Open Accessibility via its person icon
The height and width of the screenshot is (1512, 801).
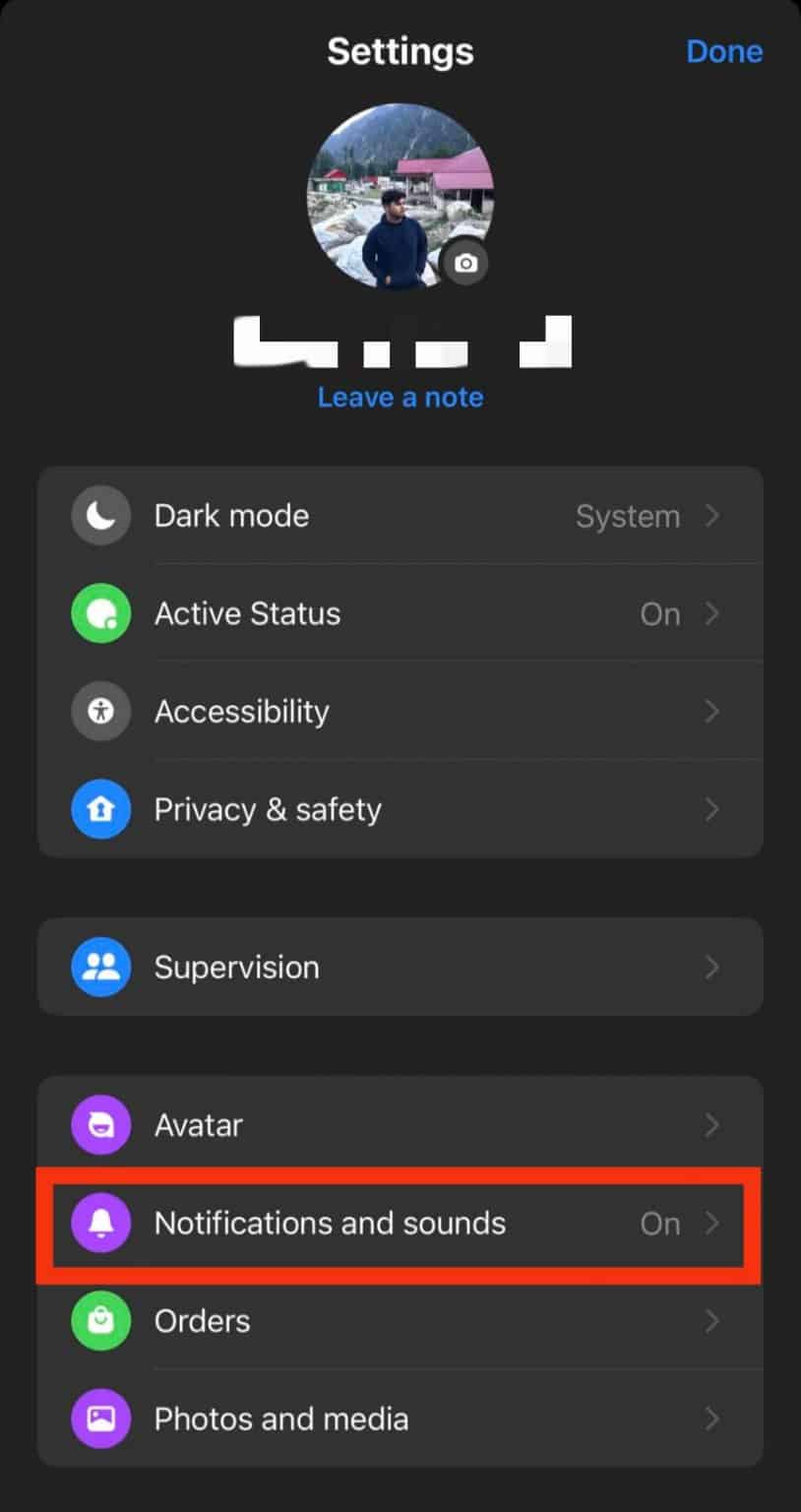100,711
